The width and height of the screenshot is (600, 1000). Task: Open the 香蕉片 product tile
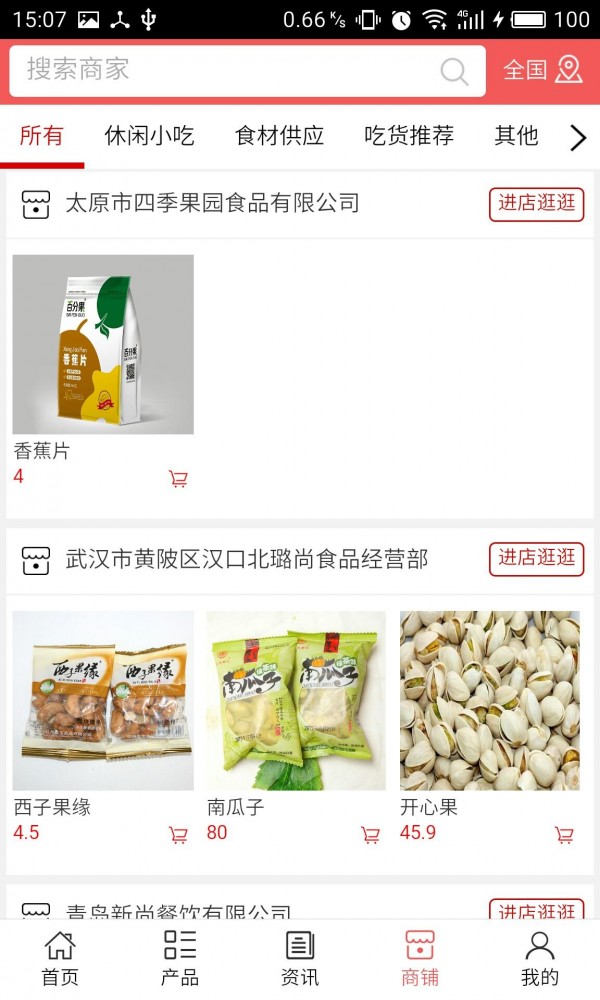coord(103,344)
